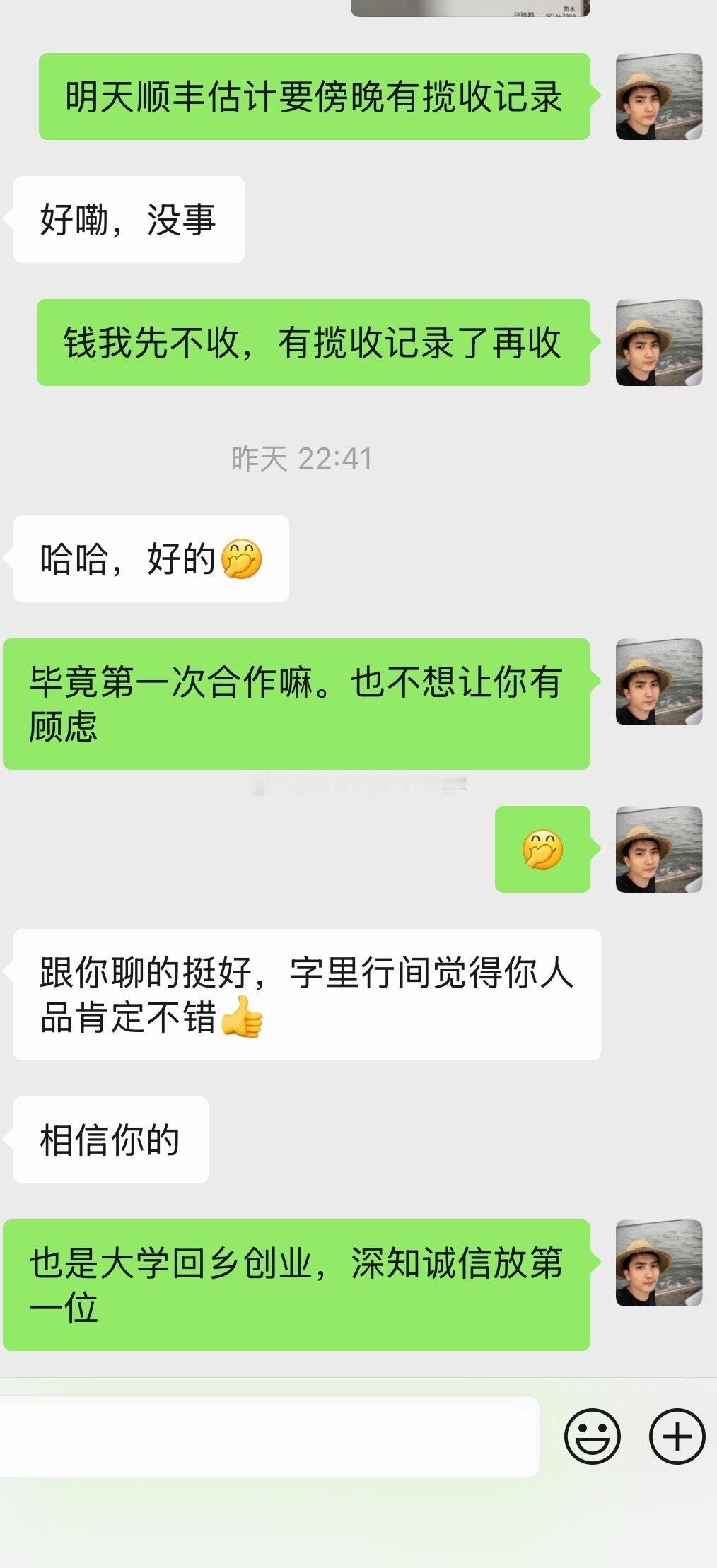View profile from avatar beside 毕竟第一次合作嘛
The height and width of the screenshot is (1568, 717).
659,681
